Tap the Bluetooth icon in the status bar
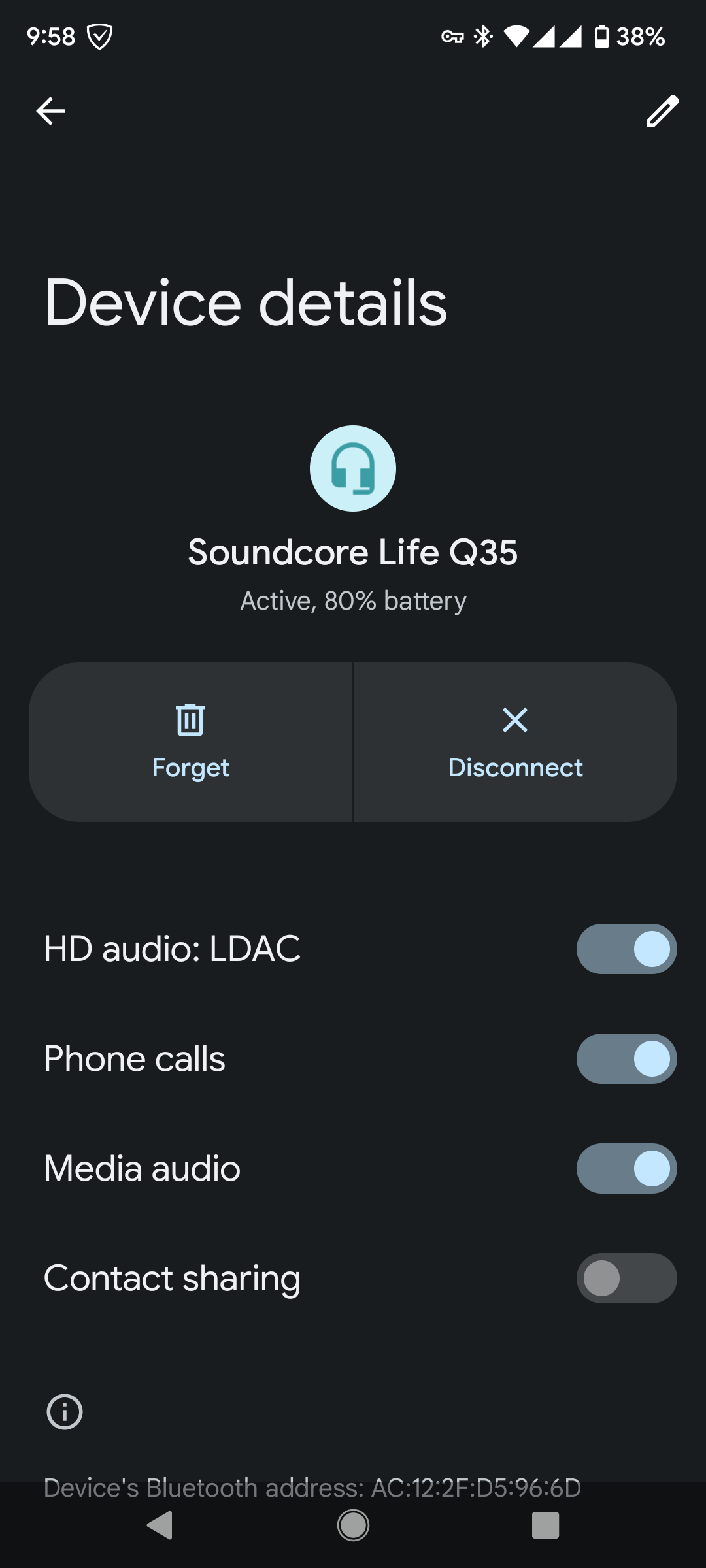This screenshot has width=706, height=1568. (482, 37)
